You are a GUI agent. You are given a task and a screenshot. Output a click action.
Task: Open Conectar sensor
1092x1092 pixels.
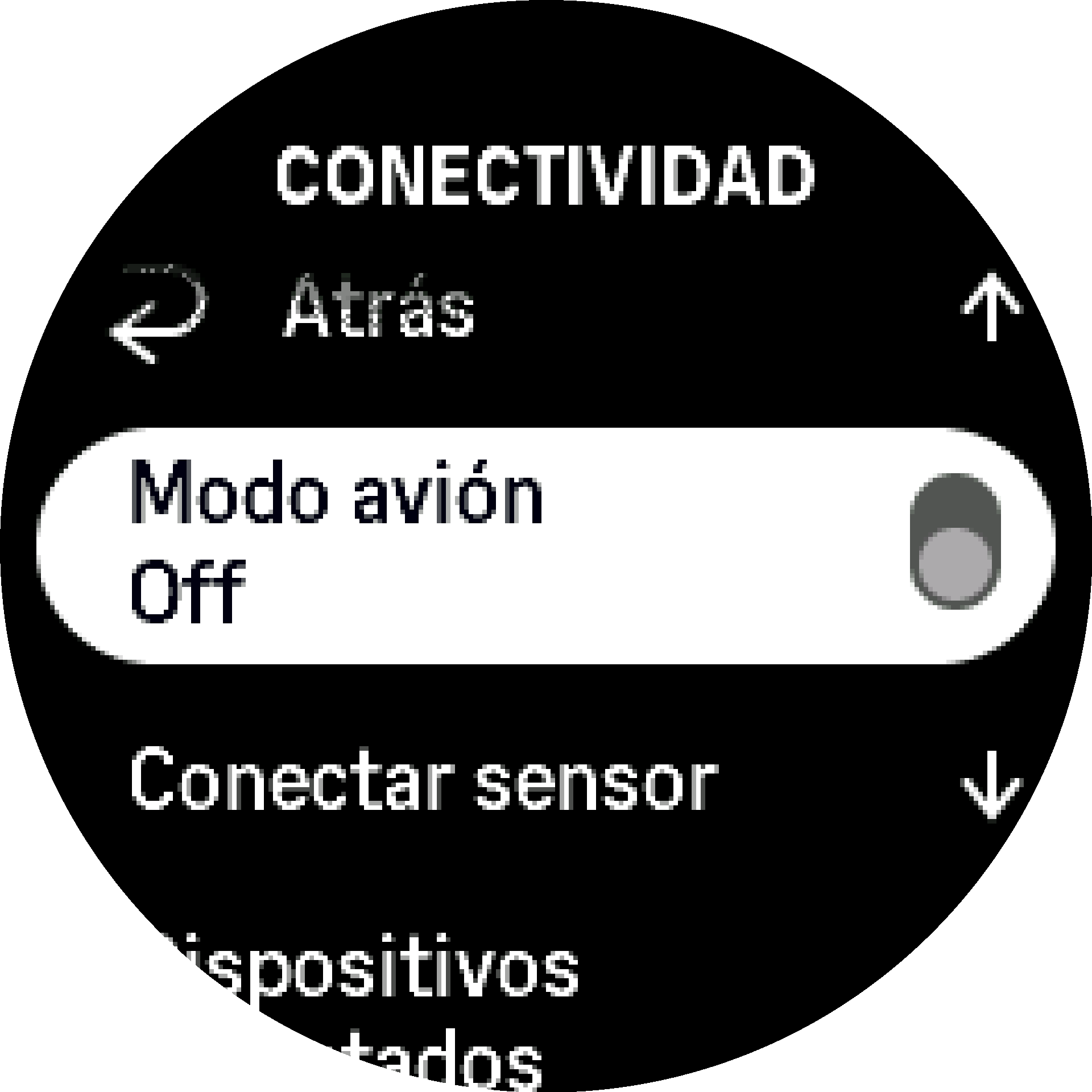click(424, 780)
